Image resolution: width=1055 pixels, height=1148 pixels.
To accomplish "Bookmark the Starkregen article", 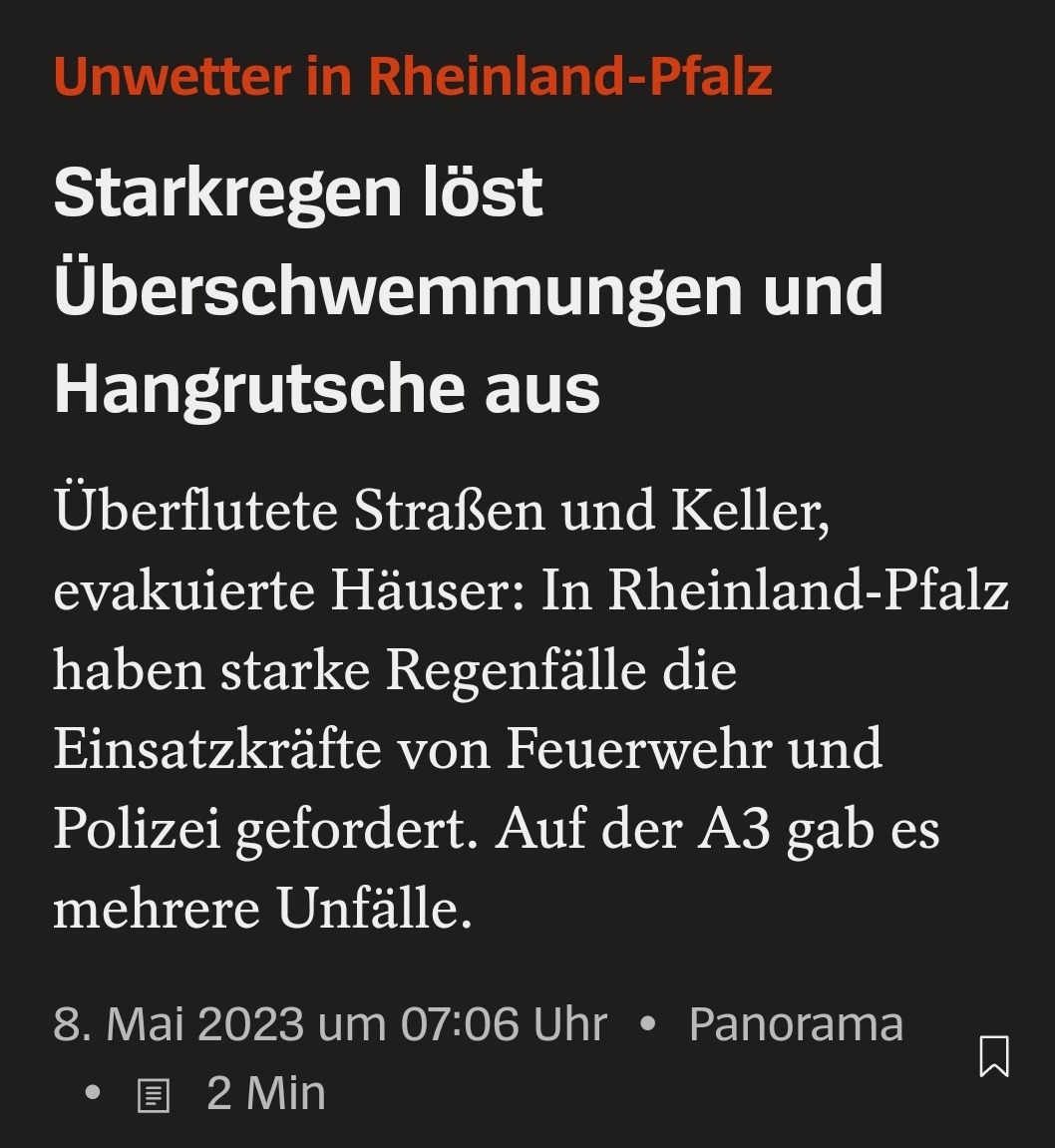I will (x=993, y=1056).
